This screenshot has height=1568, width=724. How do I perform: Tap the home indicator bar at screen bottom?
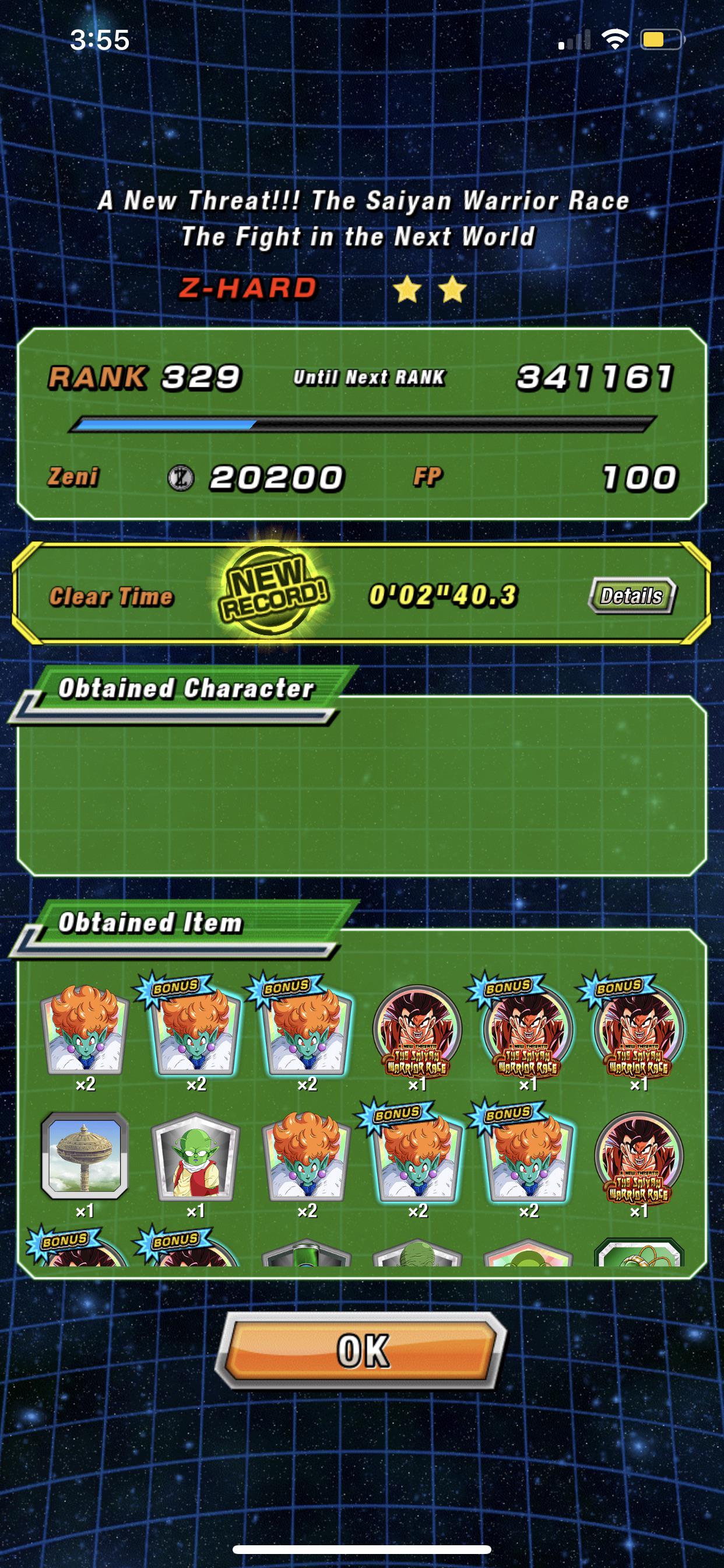point(361,1550)
